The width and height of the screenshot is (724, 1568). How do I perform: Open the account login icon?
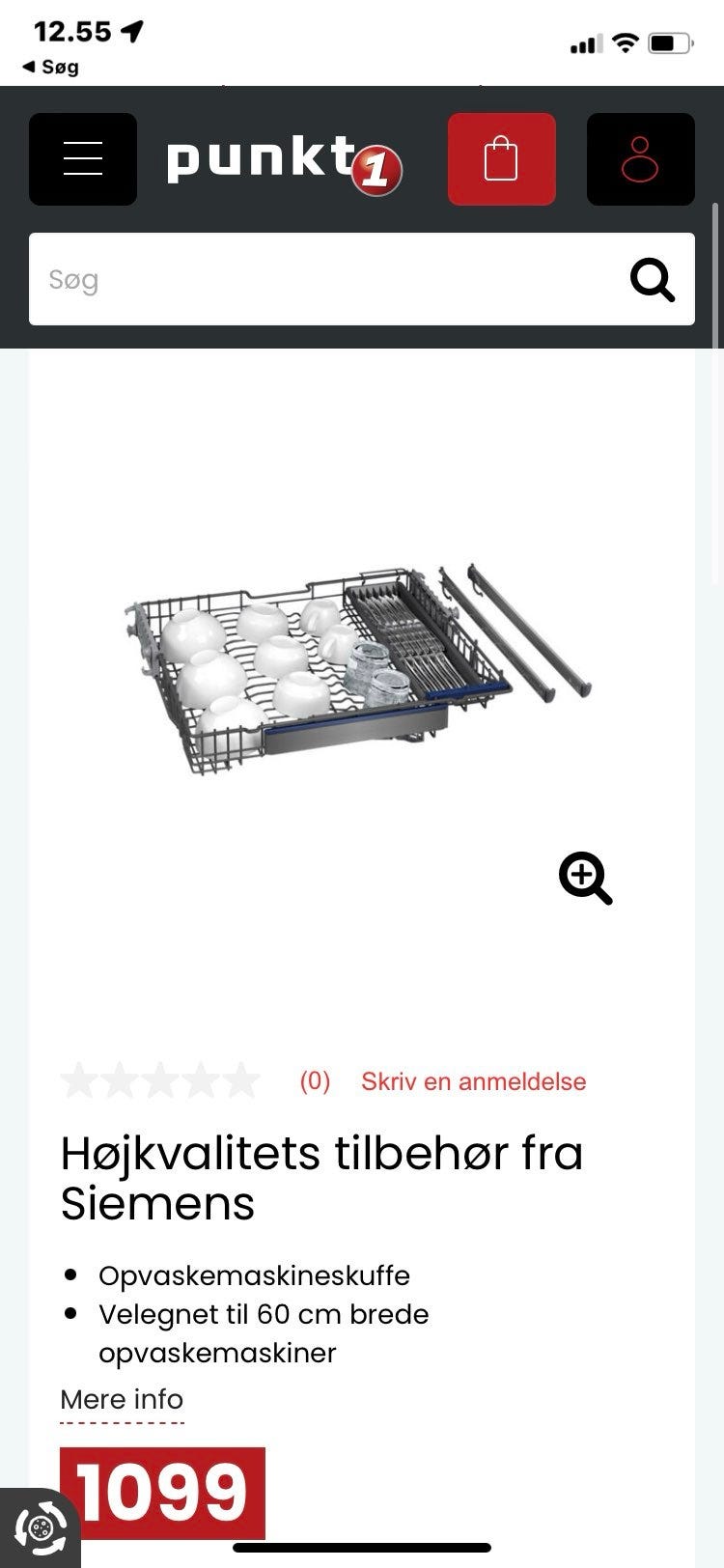(640, 158)
